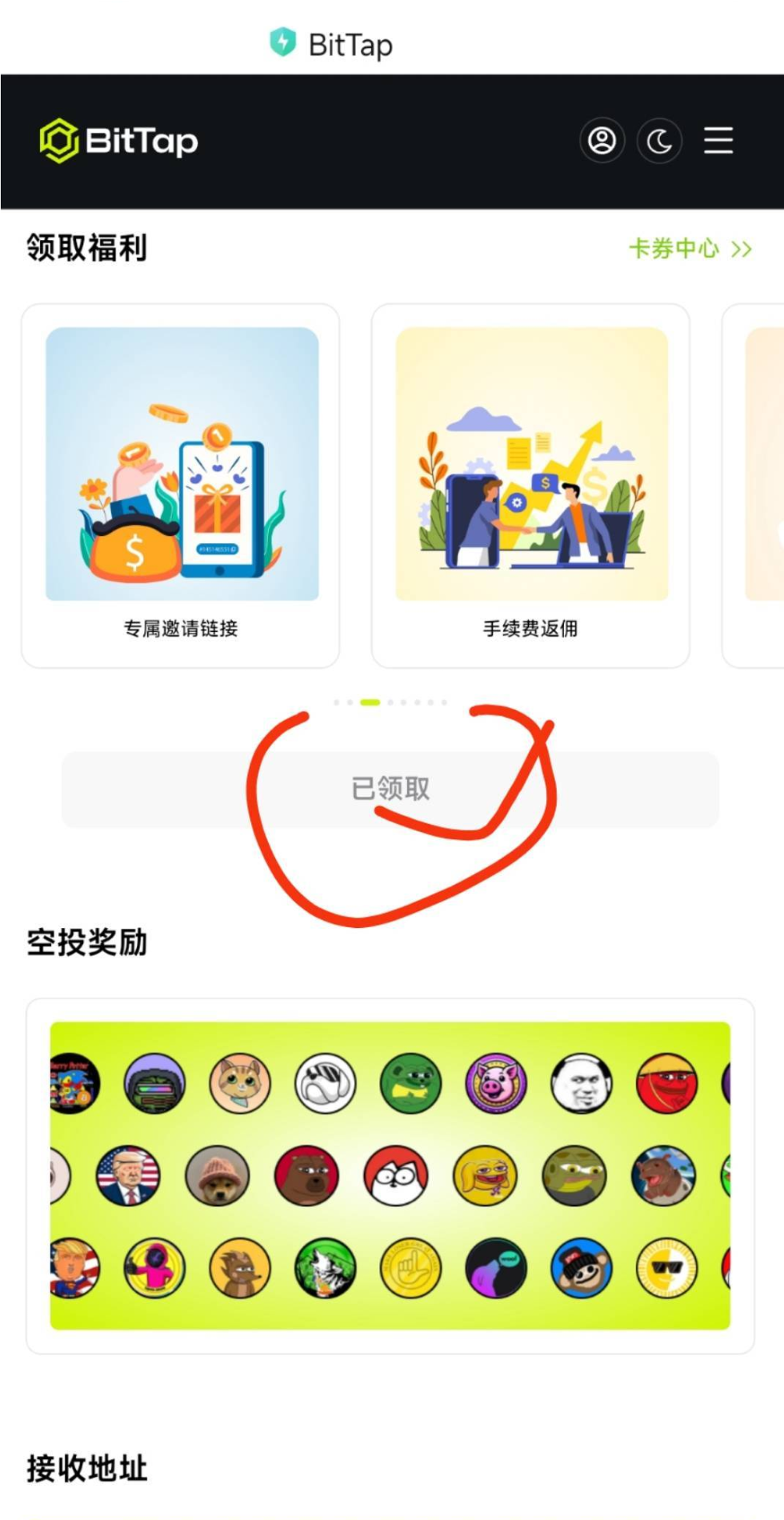Viewport: 784px width, 1520px height.
Task: Open the user profile icon
Action: pyautogui.click(x=602, y=141)
